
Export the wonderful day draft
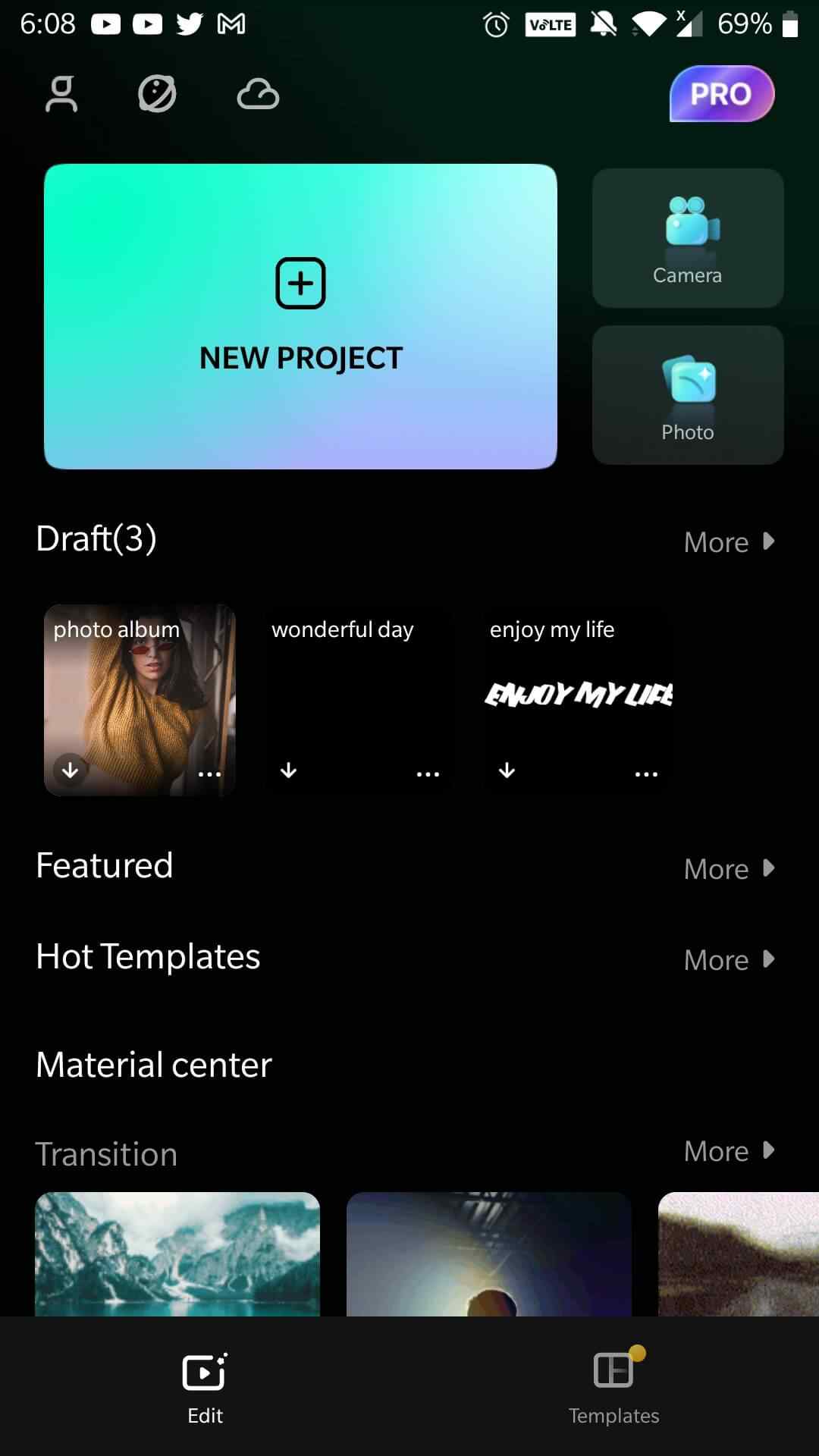coord(288,771)
